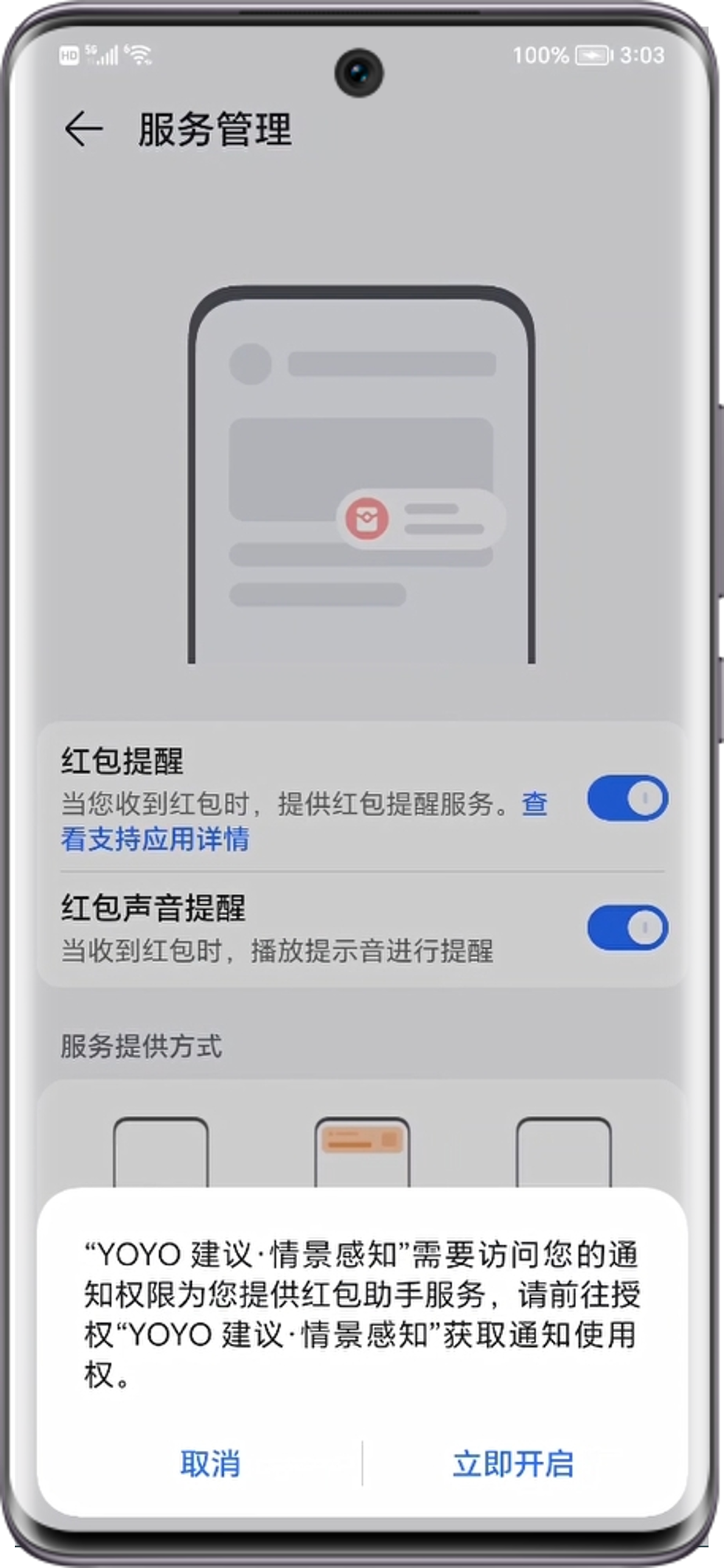
Task: Go back from 服务管理 page
Action: point(83,130)
